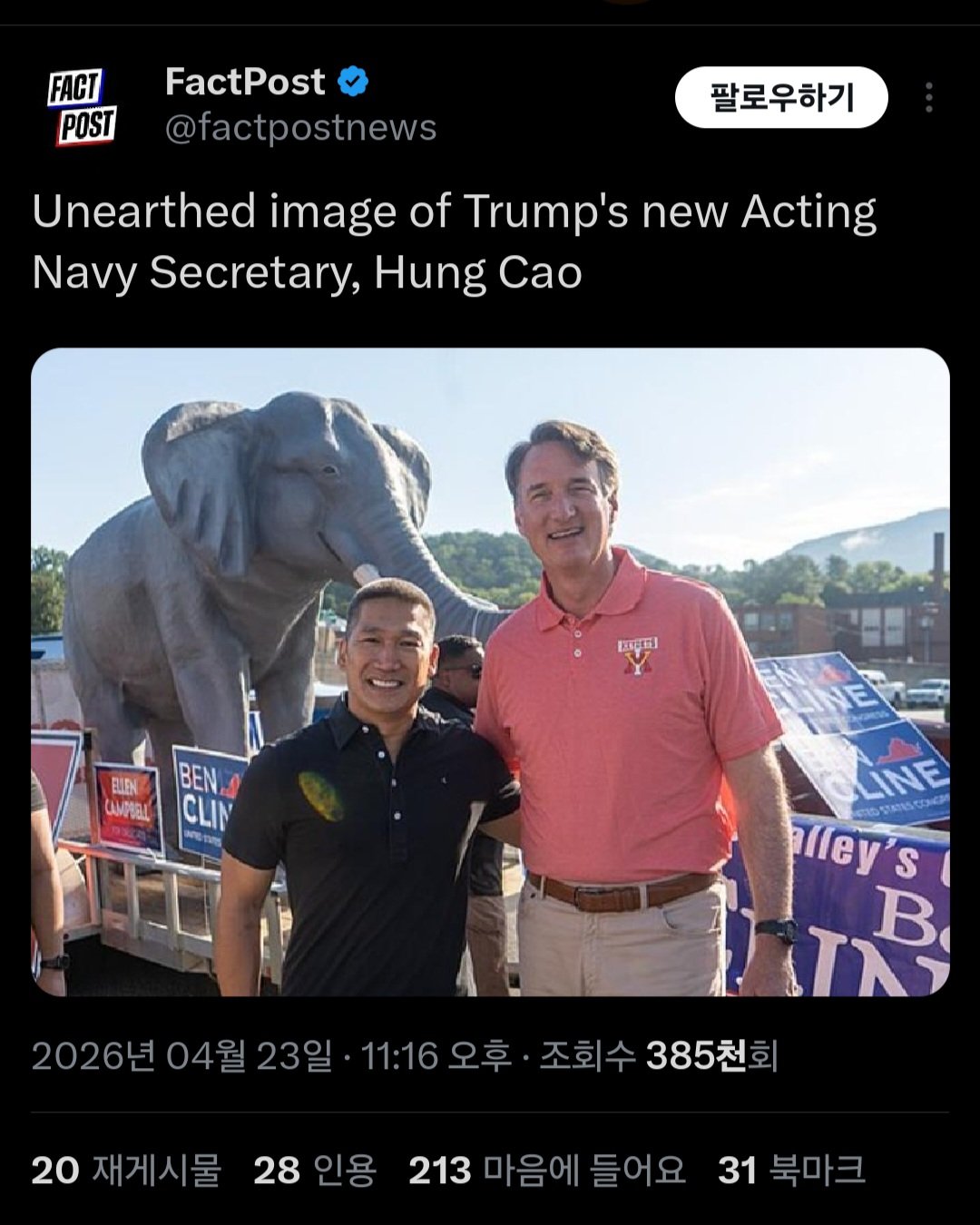View the 28 인용 quotes list
This screenshot has width=980, height=1225.
[x=314, y=1170]
